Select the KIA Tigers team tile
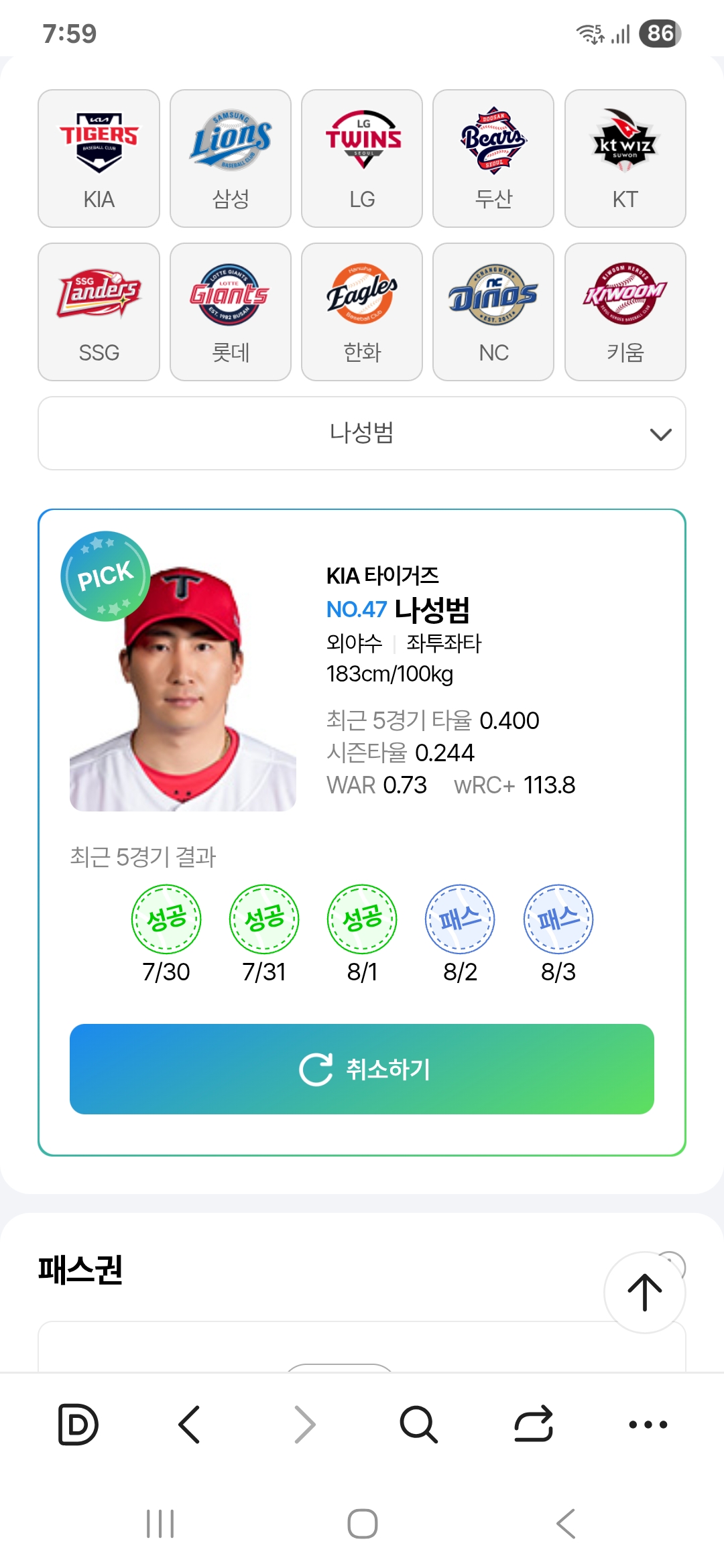 [99, 158]
